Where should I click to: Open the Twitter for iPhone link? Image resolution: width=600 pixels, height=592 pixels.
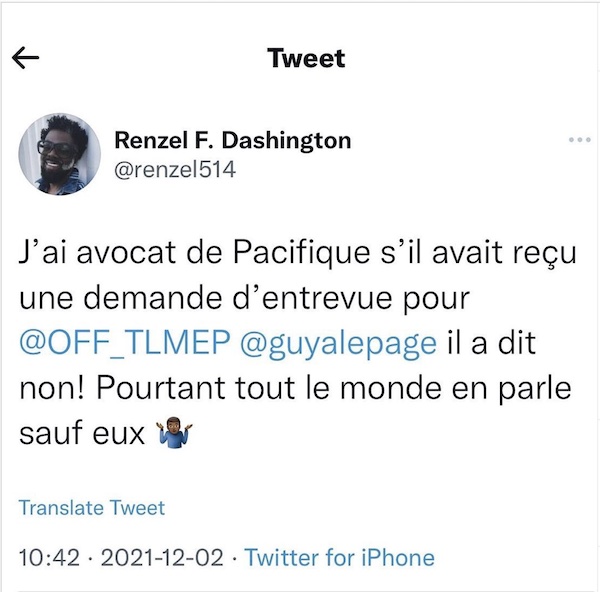click(339, 557)
